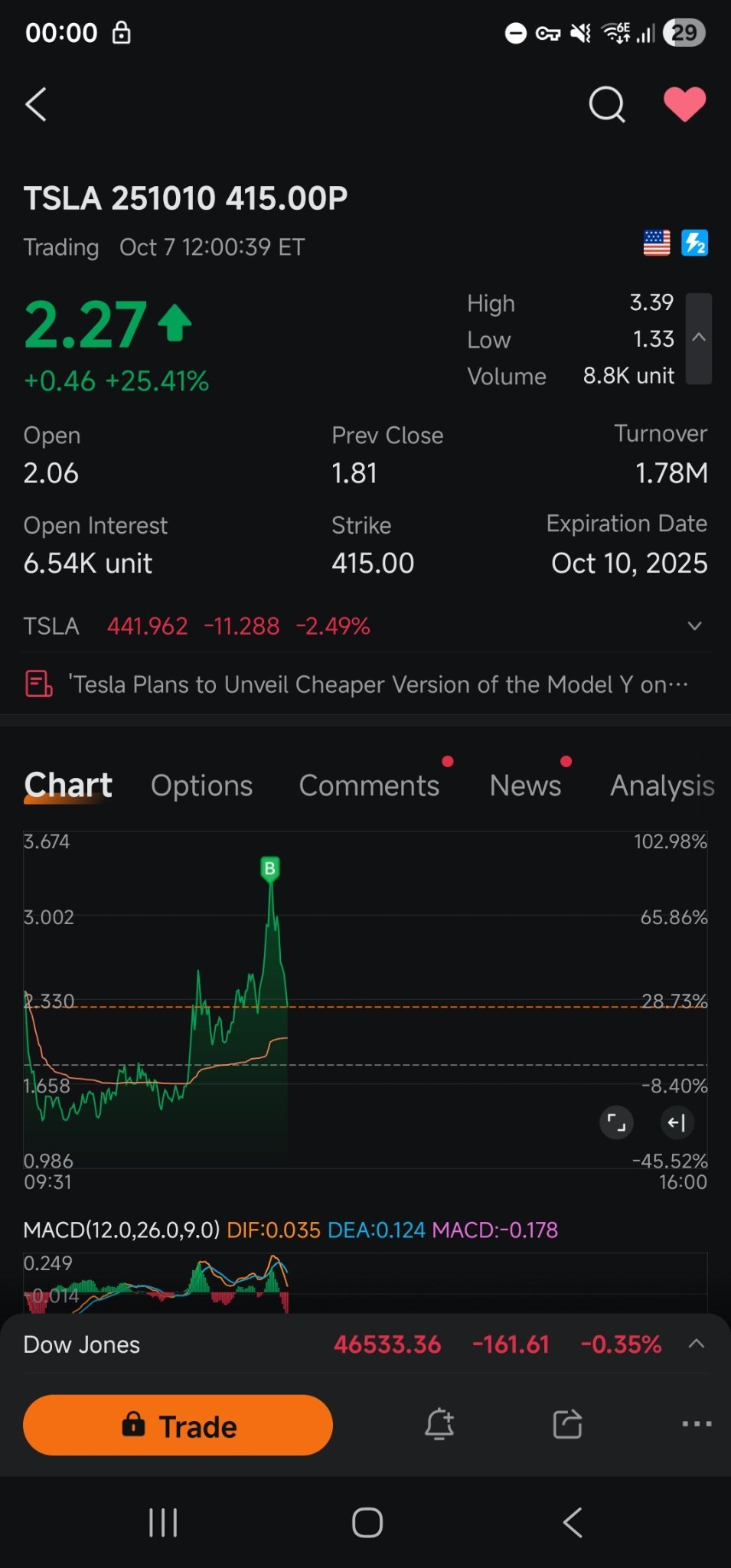Screen dimensions: 731x1568
Task: Toggle the heart favorite for this option
Action: (x=685, y=104)
